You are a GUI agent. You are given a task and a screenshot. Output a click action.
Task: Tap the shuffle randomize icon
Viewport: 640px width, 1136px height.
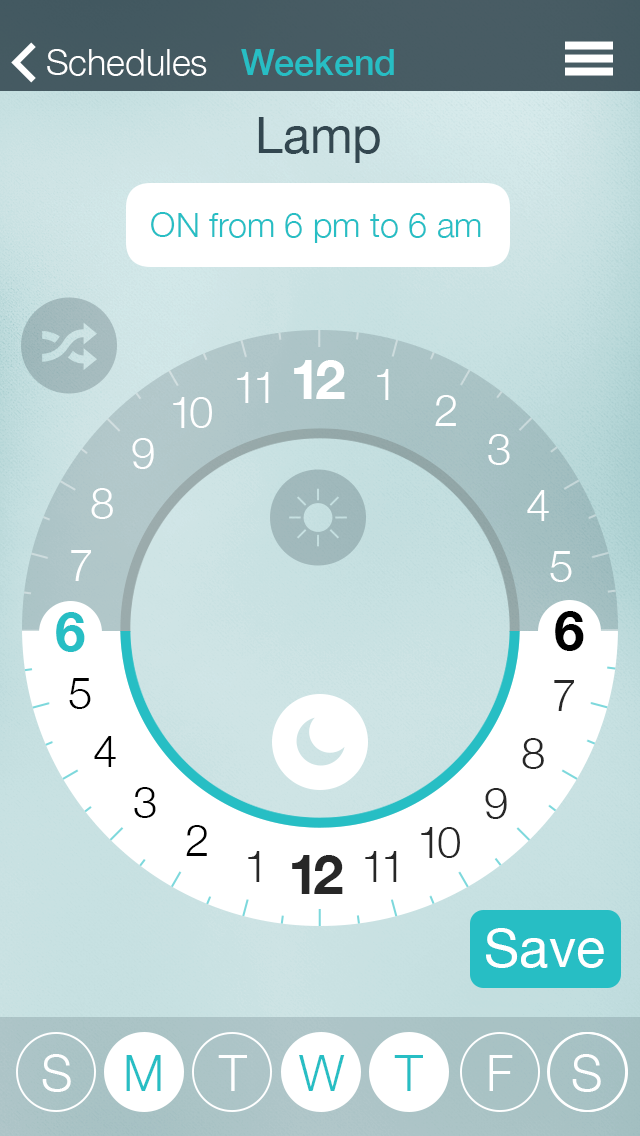tap(69, 346)
